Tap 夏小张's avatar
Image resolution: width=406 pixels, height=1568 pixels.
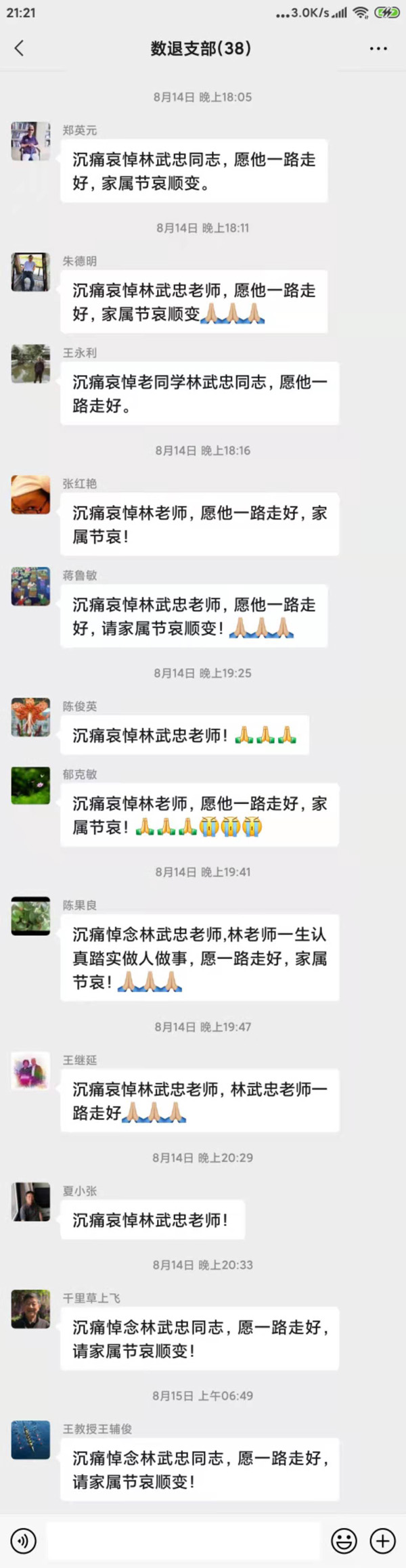coord(30,1202)
